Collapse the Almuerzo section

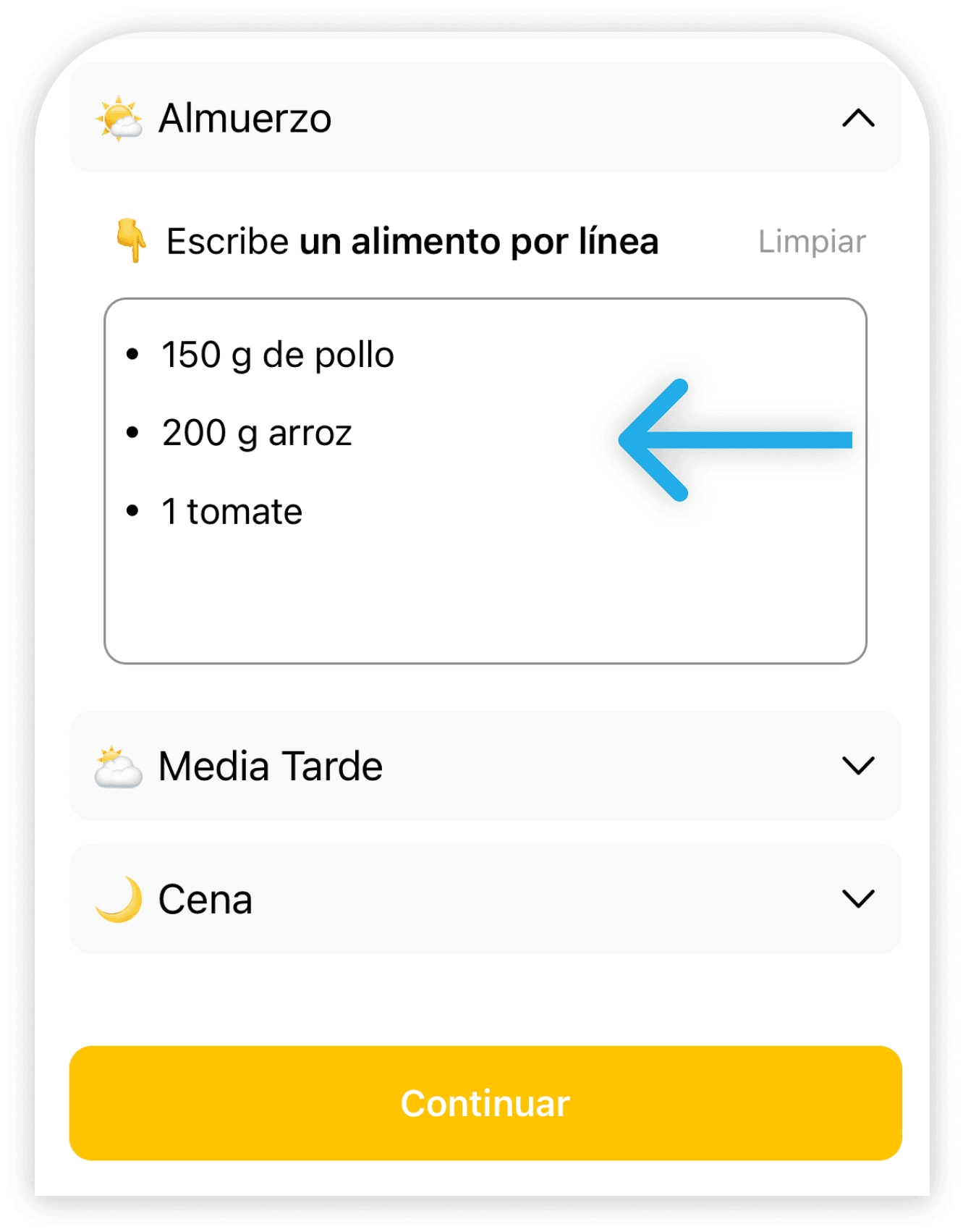858,118
